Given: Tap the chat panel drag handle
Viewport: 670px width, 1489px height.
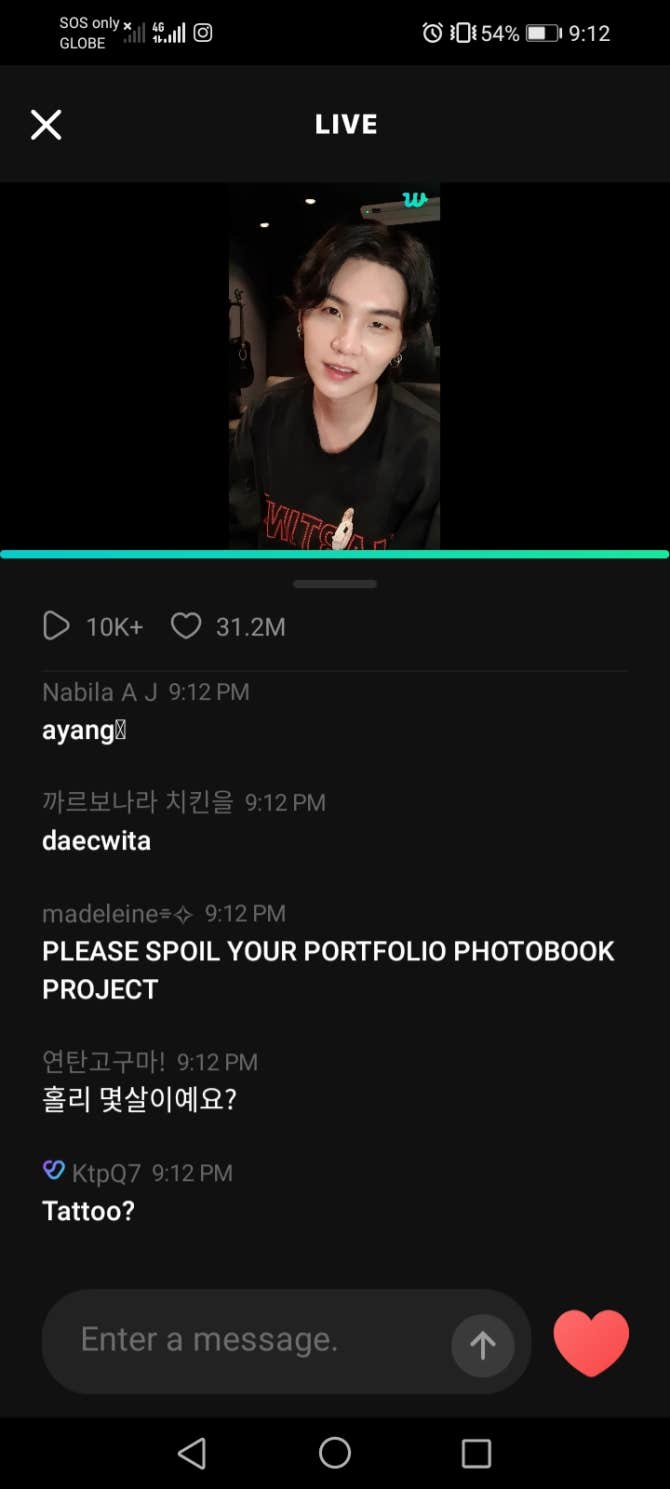Looking at the screenshot, I should [x=335, y=584].
